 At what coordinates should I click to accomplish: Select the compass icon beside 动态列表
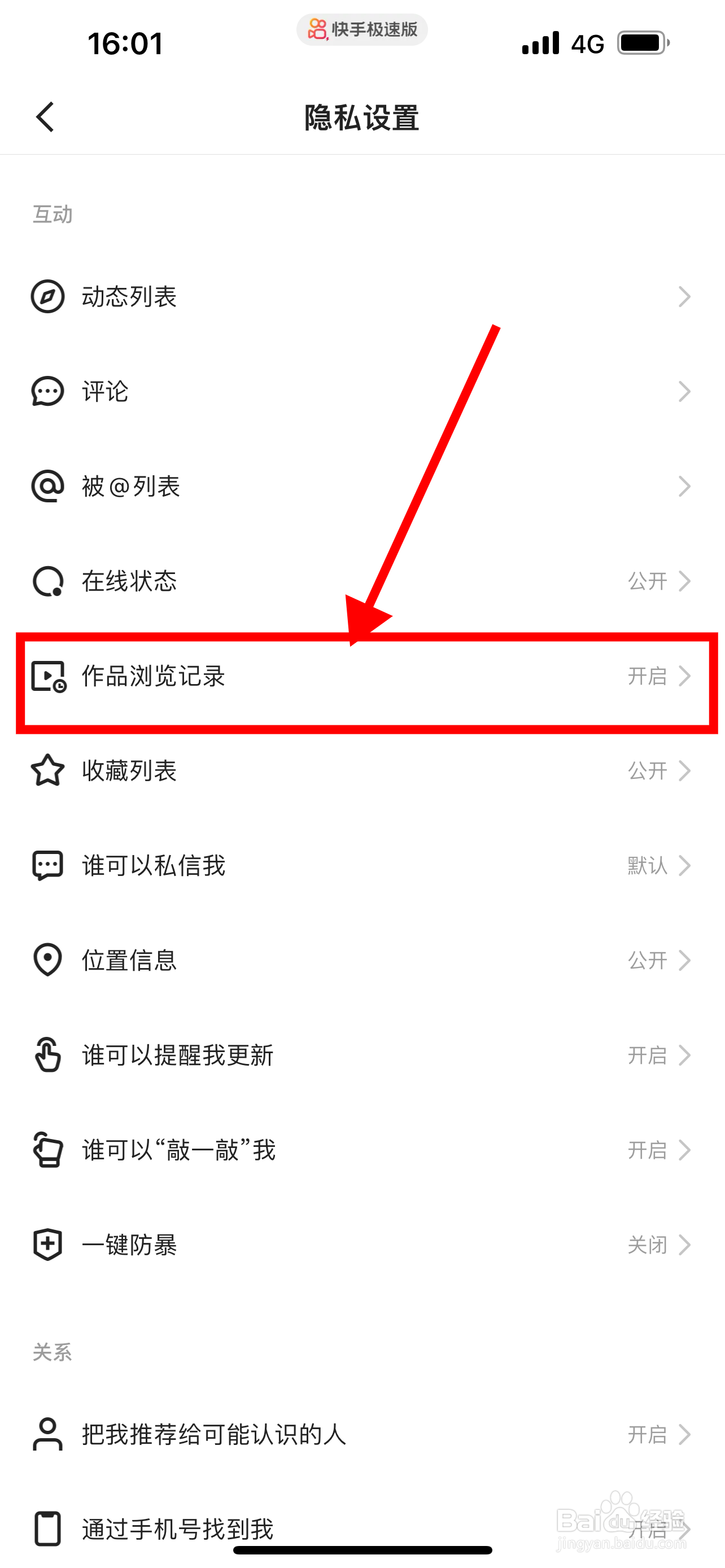point(48,297)
